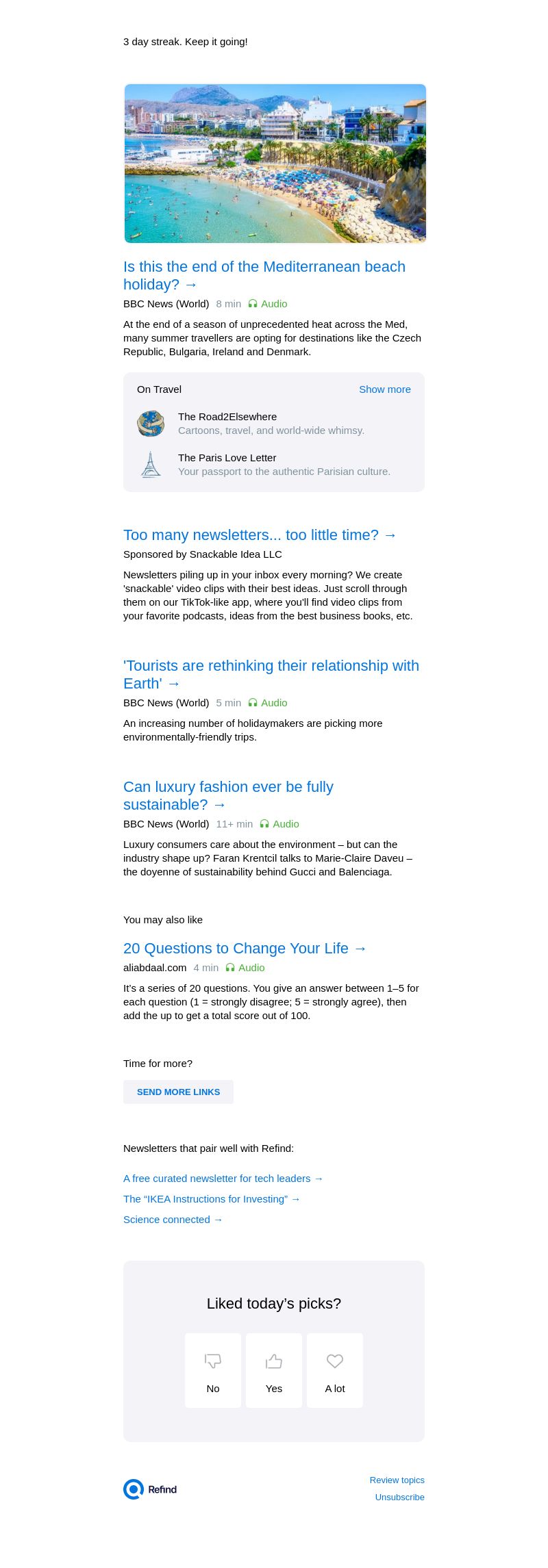Tap SEND MORE LINKS button
This screenshot has width=548, height=1568.
178,1092
